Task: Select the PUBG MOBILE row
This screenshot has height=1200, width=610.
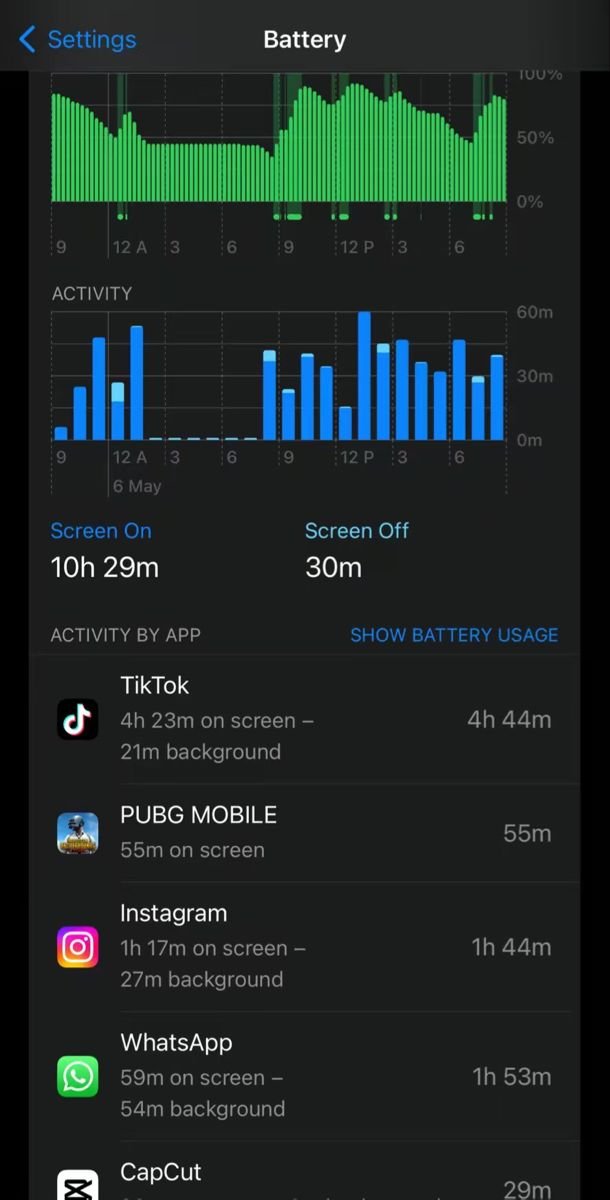Action: click(x=305, y=833)
